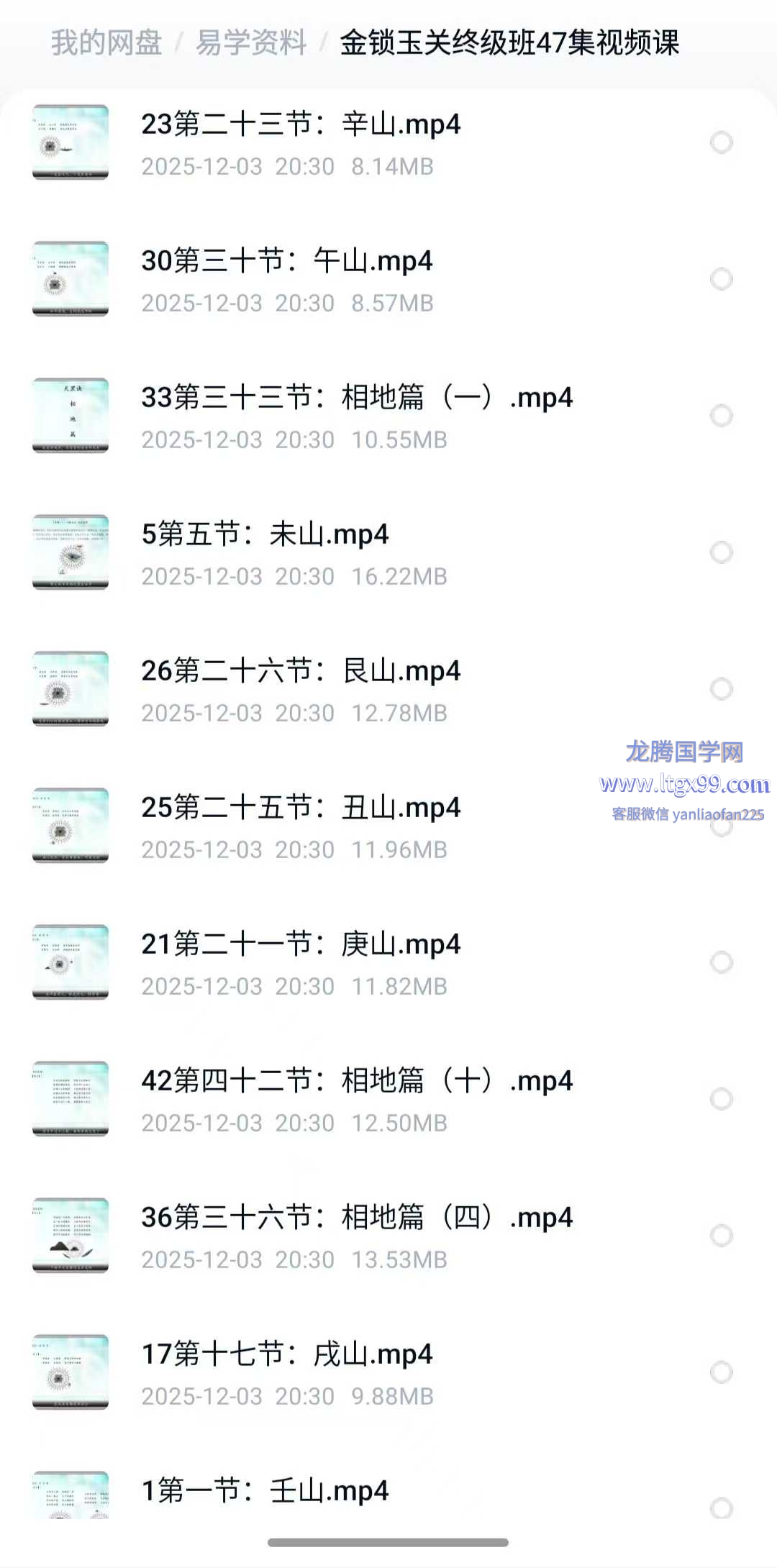This screenshot has width=777, height=1568.
Task: Open 1第一节：壬山.mp4
Action: (x=265, y=1492)
